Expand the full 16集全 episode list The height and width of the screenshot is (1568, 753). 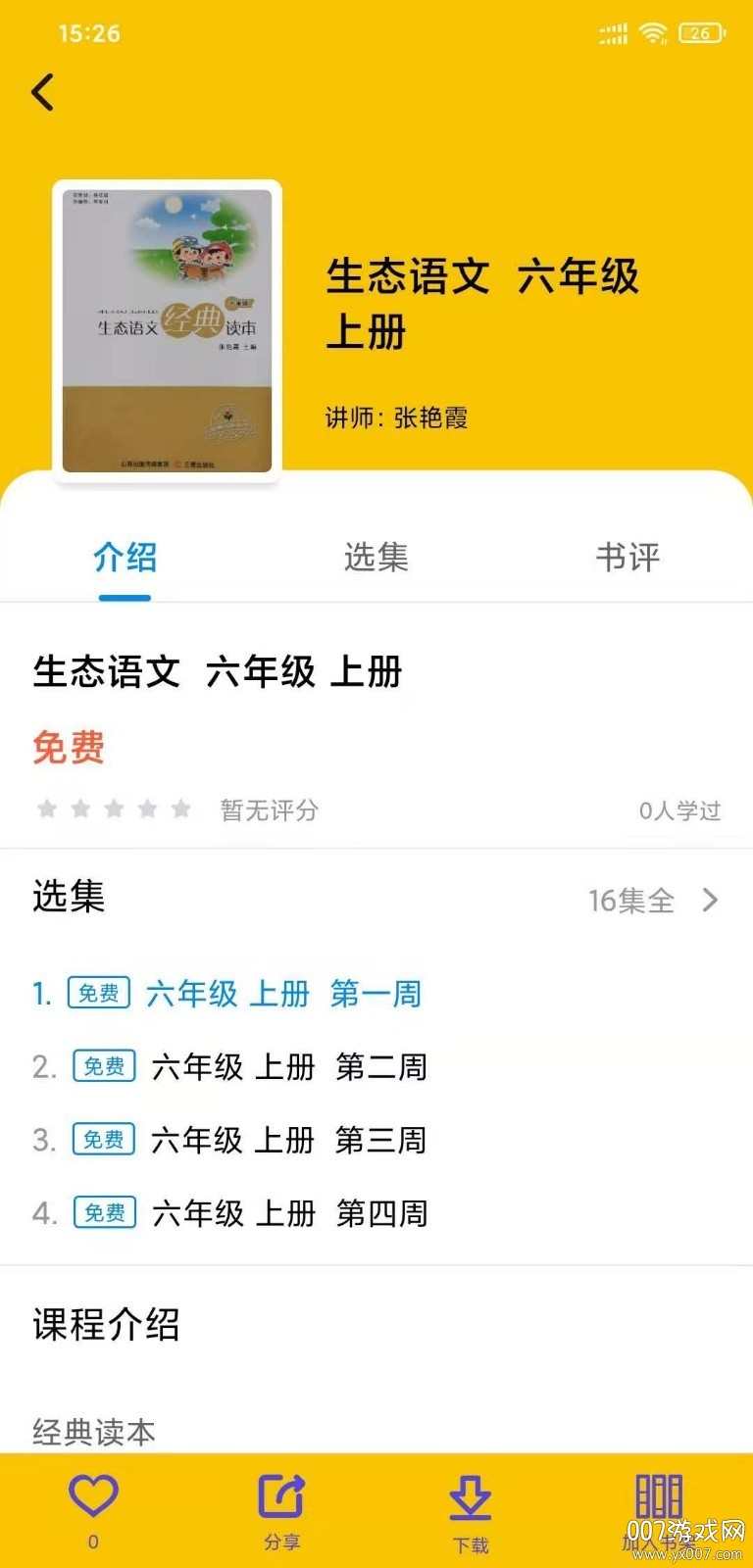(653, 900)
